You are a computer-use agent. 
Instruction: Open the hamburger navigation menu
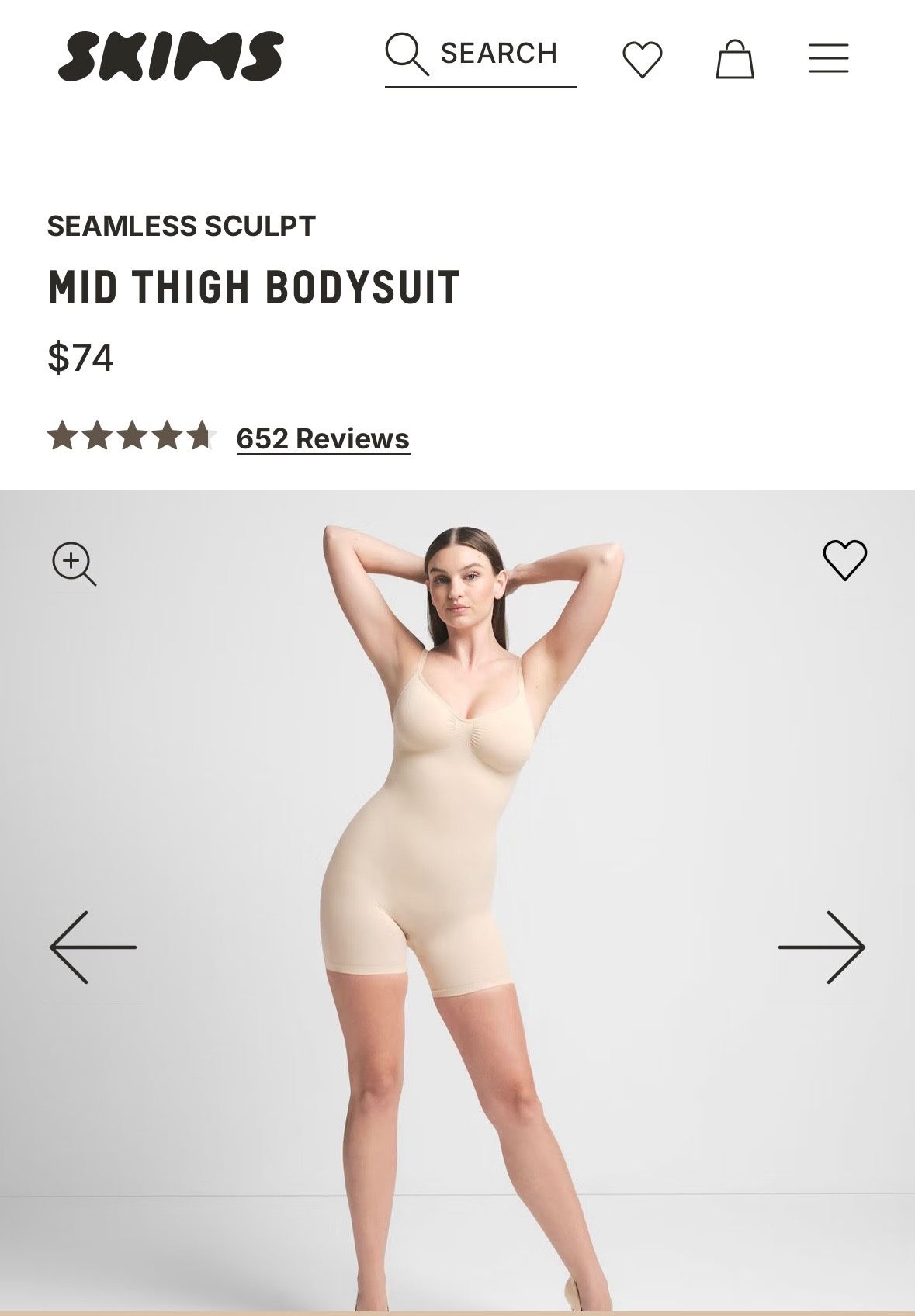click(828, 58)
